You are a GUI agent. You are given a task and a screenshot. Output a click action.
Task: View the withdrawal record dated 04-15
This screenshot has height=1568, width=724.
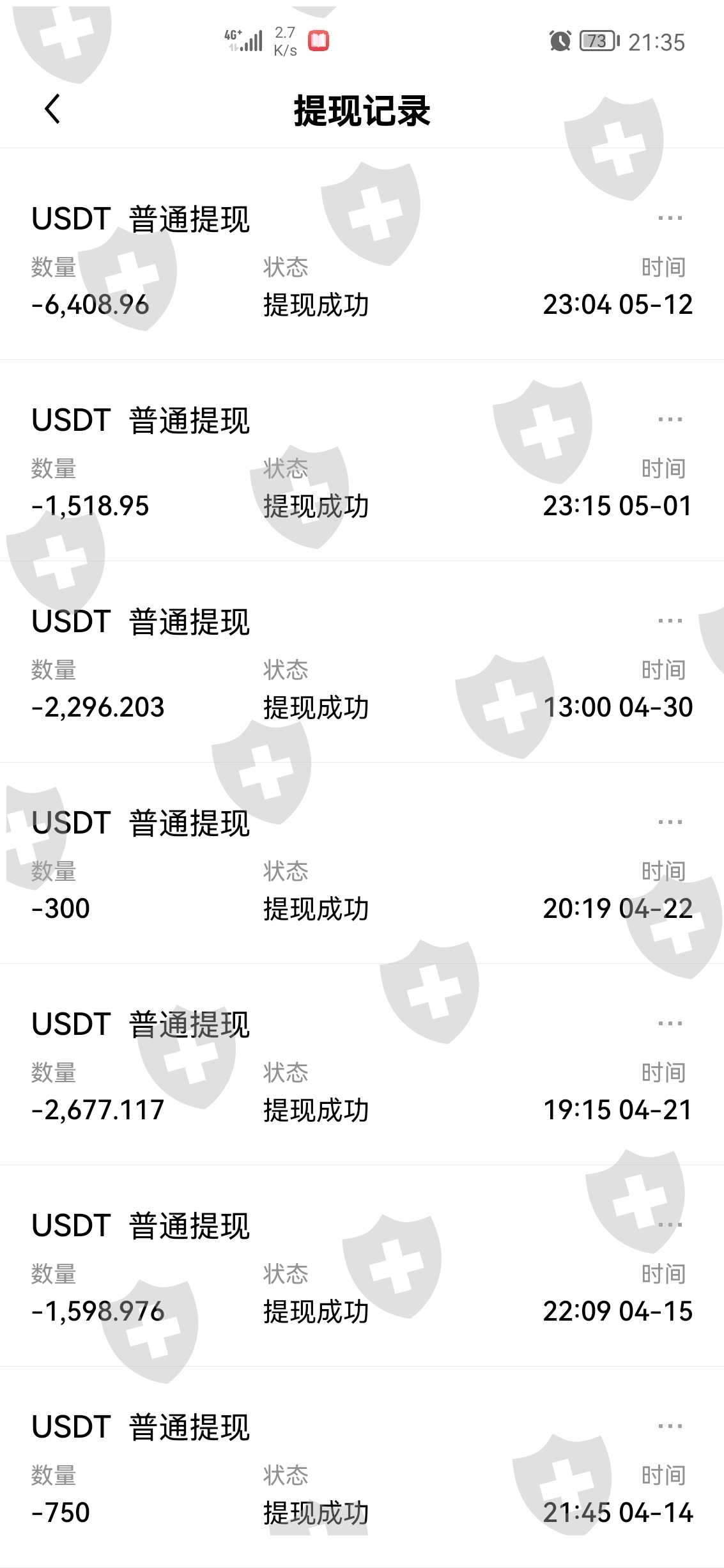coord(362,1266)
